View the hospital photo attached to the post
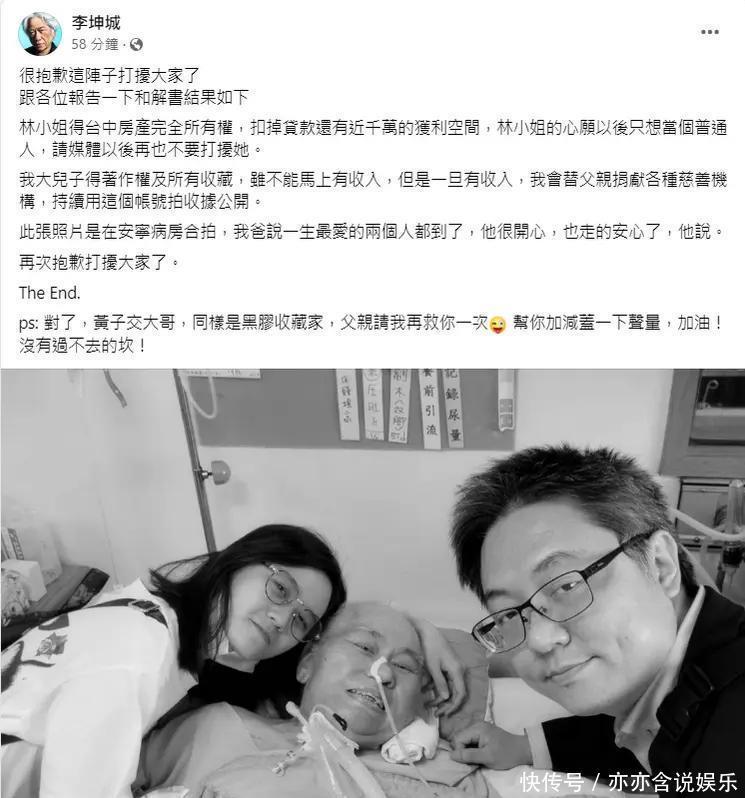Viewport: 745px width, 798px height. (x=372, y=582)
